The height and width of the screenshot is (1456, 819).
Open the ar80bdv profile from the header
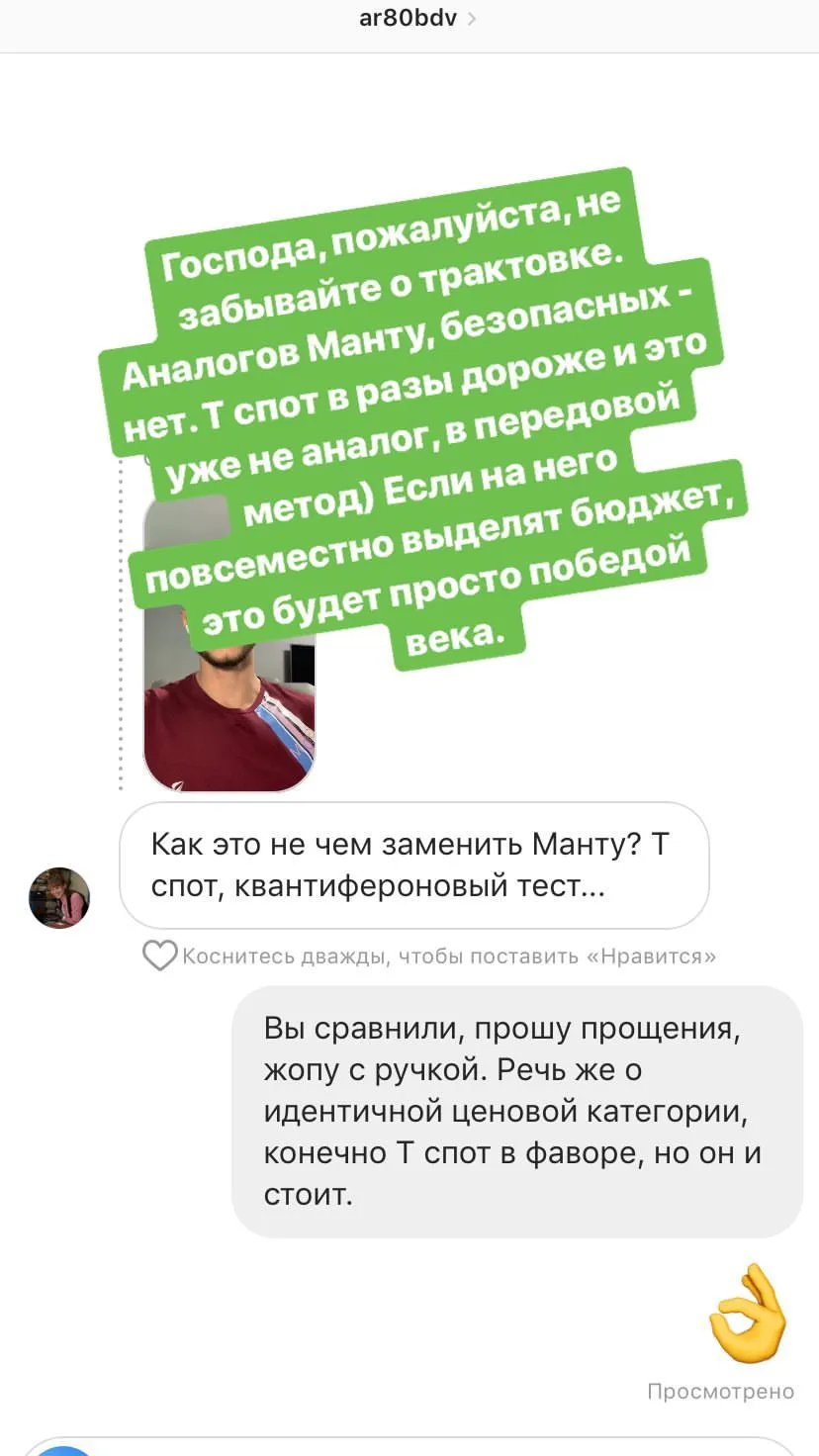coord(415,19)
